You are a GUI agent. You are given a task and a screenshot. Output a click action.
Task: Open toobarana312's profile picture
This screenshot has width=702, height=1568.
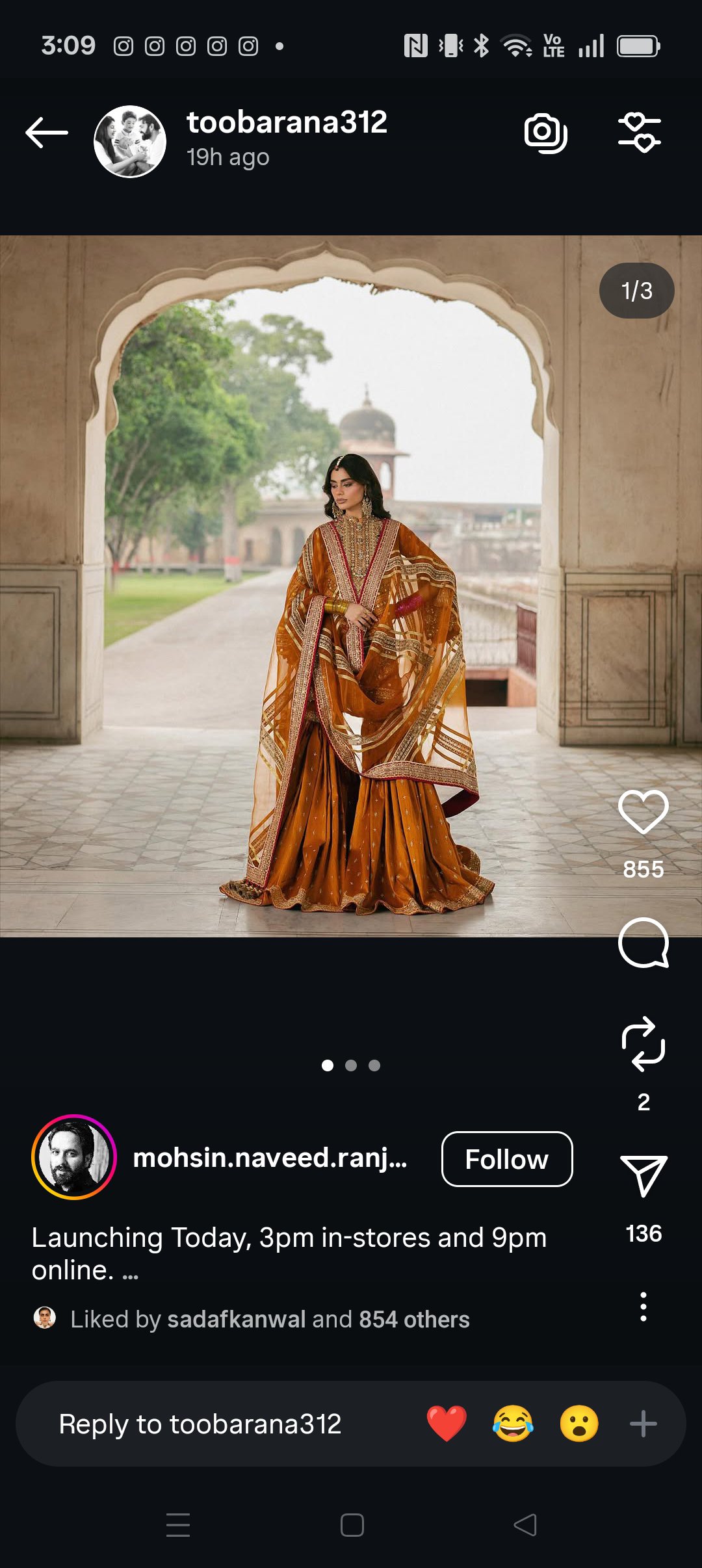(130, 141)
